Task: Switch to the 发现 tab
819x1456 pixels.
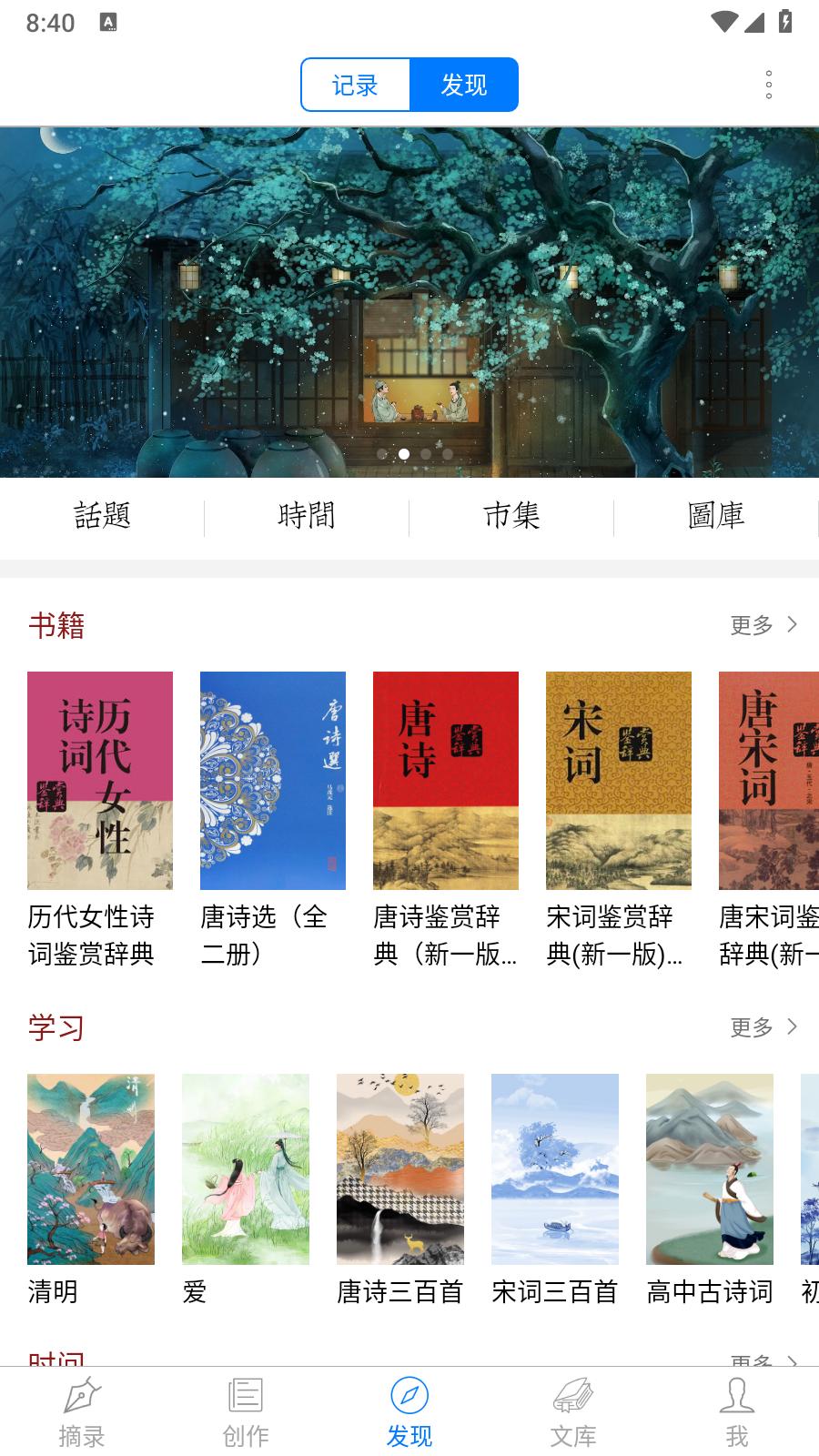Action: coord(464,84)
